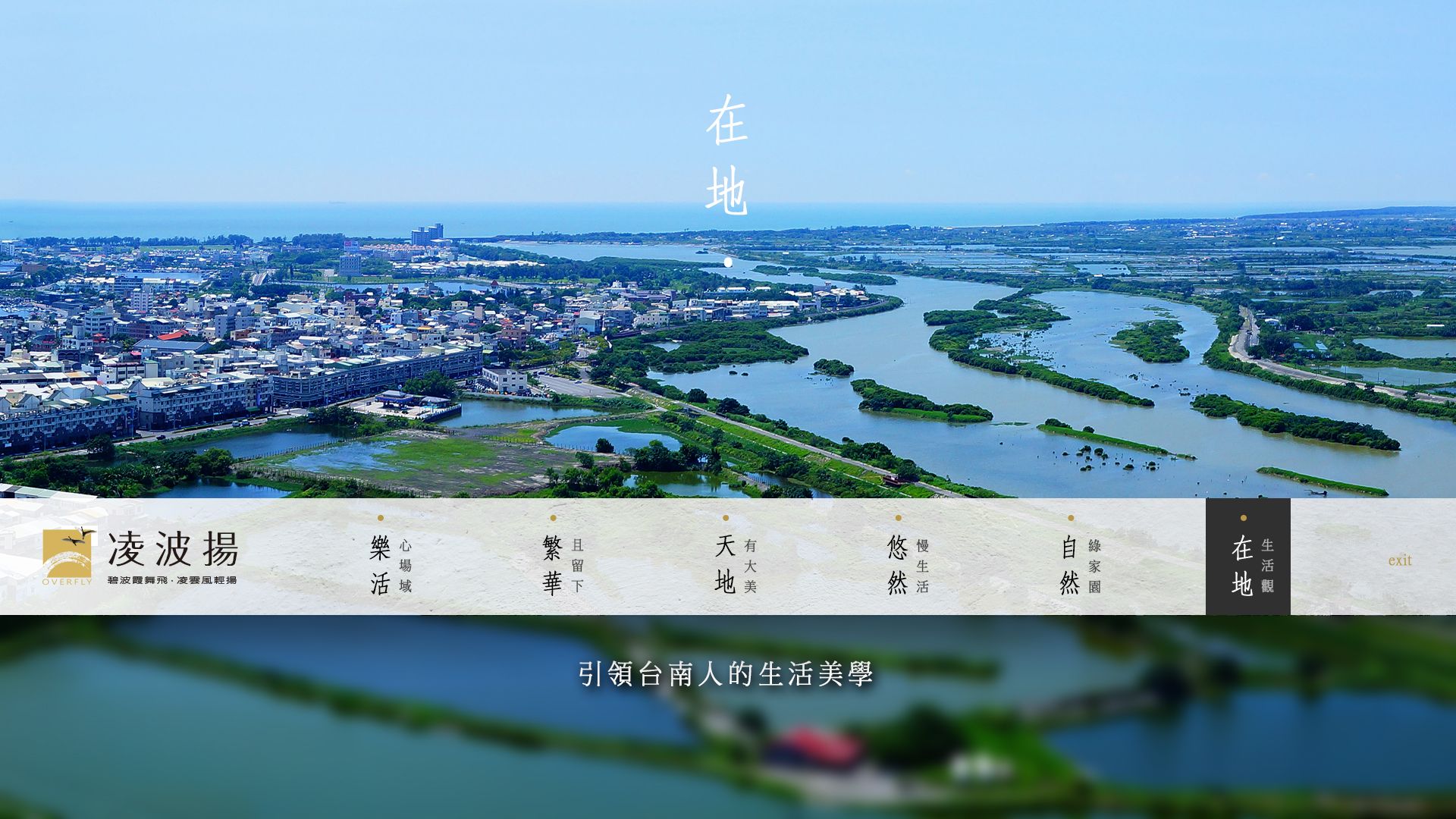Switch to the 繁華 且留下 section
Image resolution: width=1456 pixels, height=819 pixels.
(563, 563)
